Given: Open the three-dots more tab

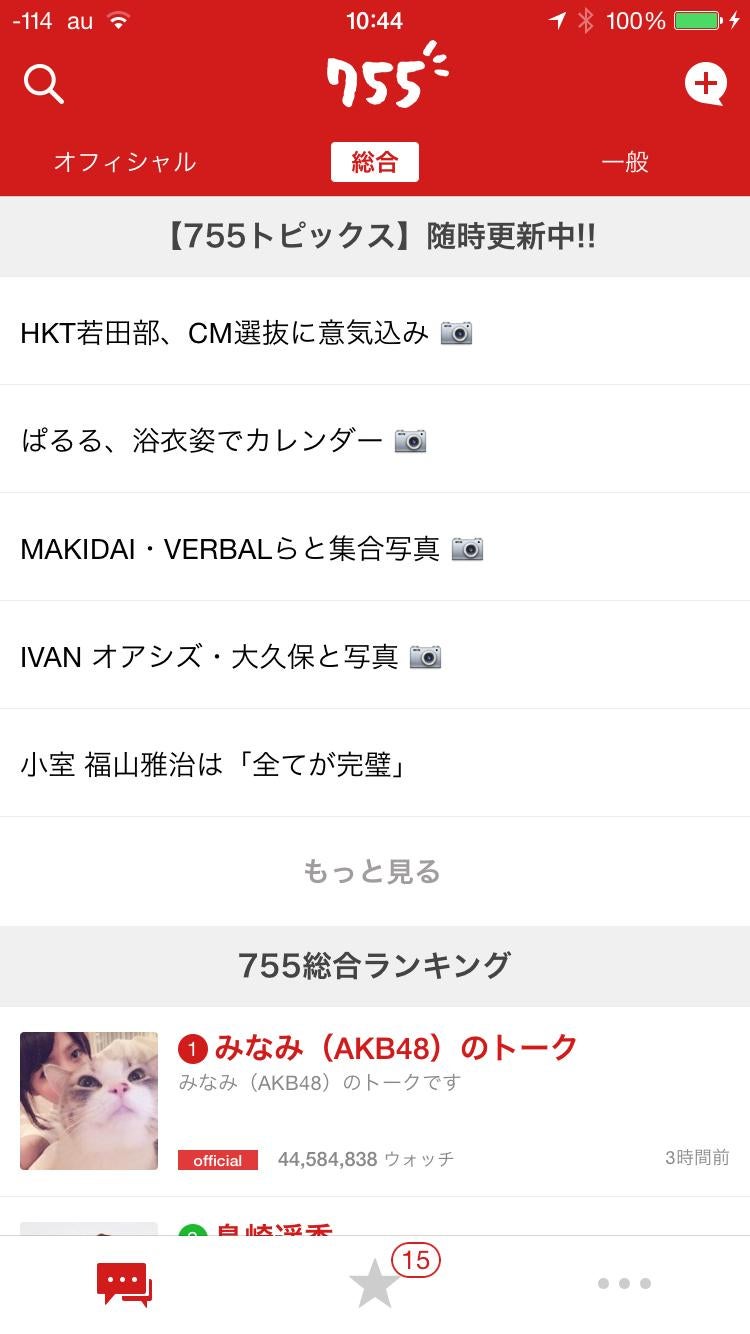Looking at the screenshot, I should (x=624, y=1284).
